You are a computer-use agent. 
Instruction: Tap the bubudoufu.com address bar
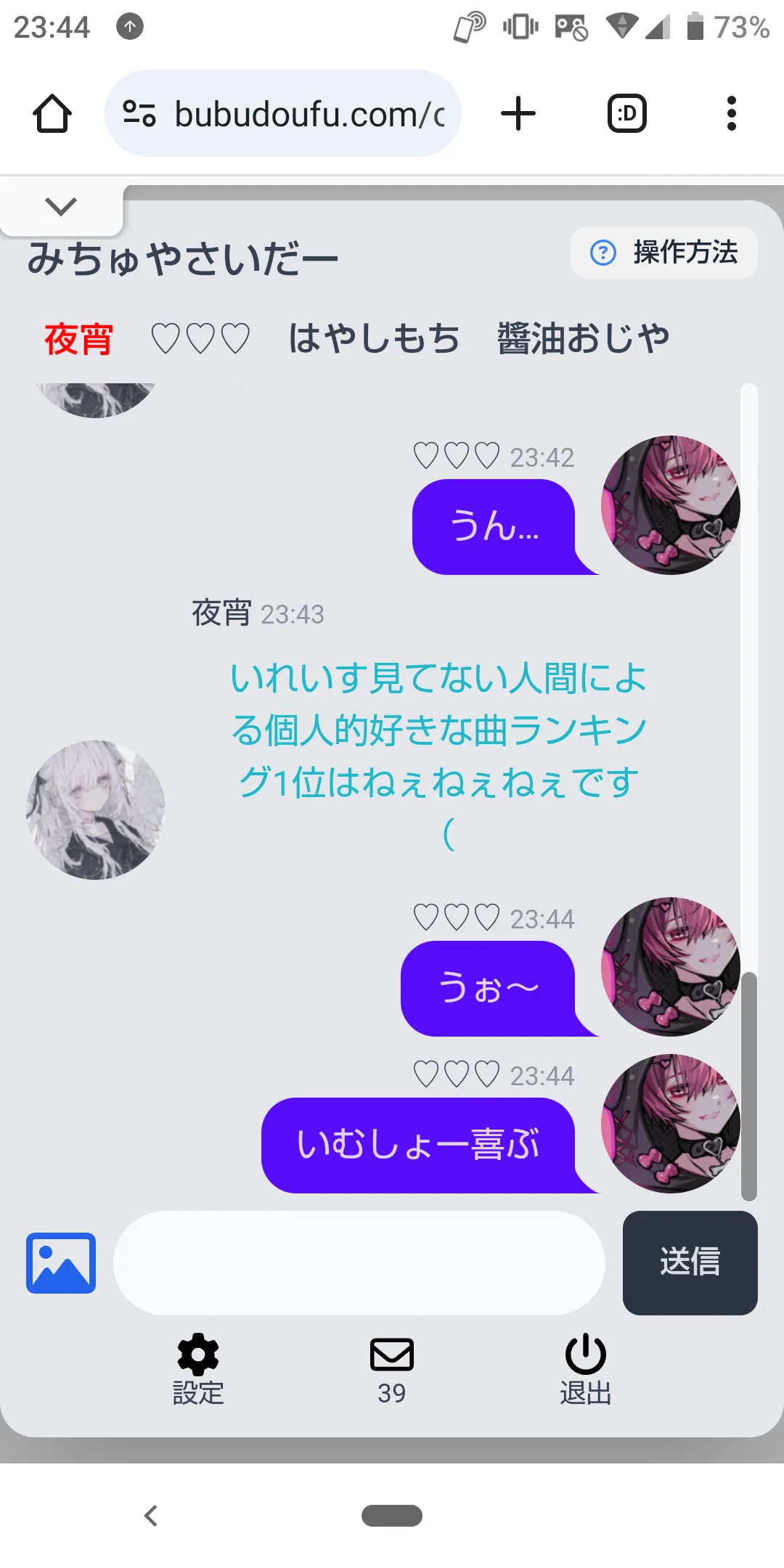pyautogui.click(x=283, y=114)
